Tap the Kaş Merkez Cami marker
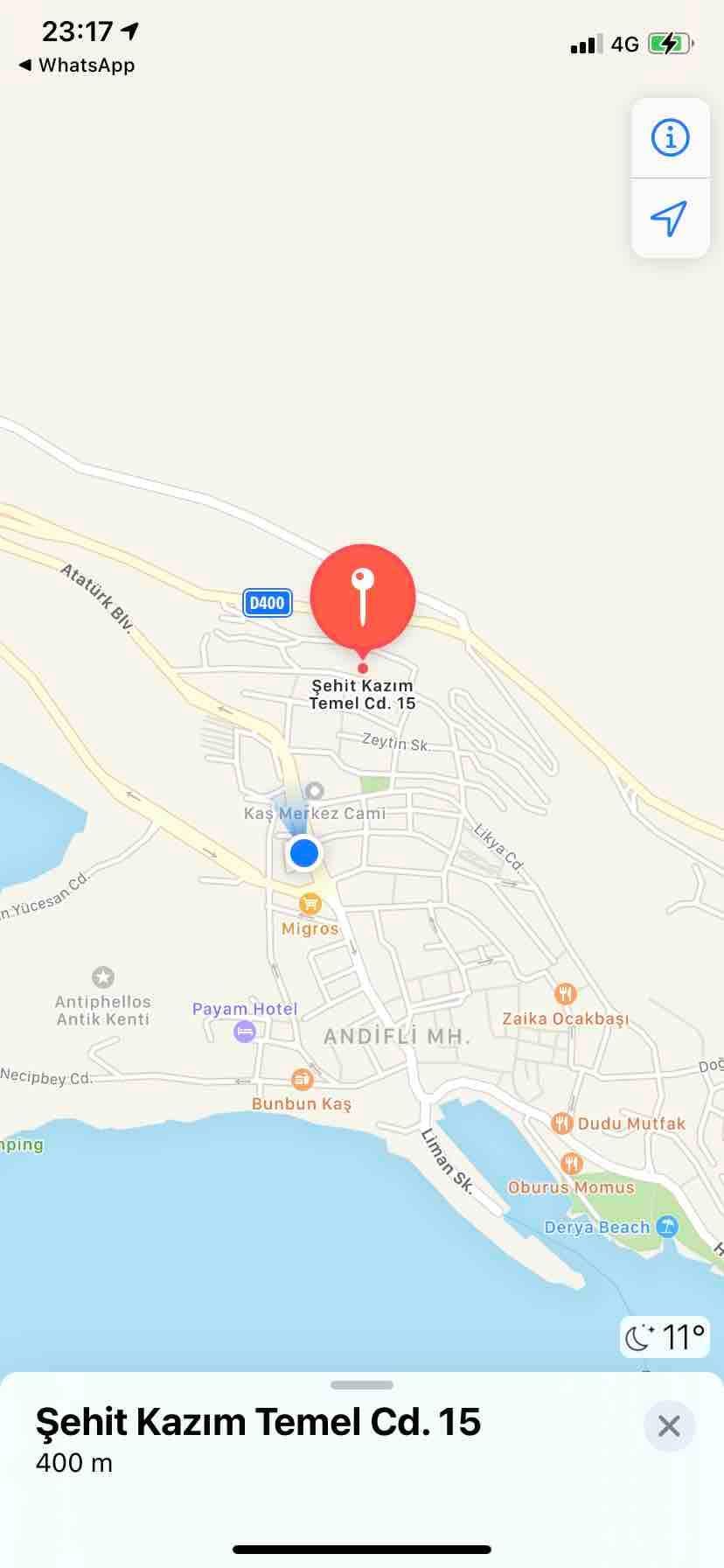 pyautogui.click(x=314, y=792)
